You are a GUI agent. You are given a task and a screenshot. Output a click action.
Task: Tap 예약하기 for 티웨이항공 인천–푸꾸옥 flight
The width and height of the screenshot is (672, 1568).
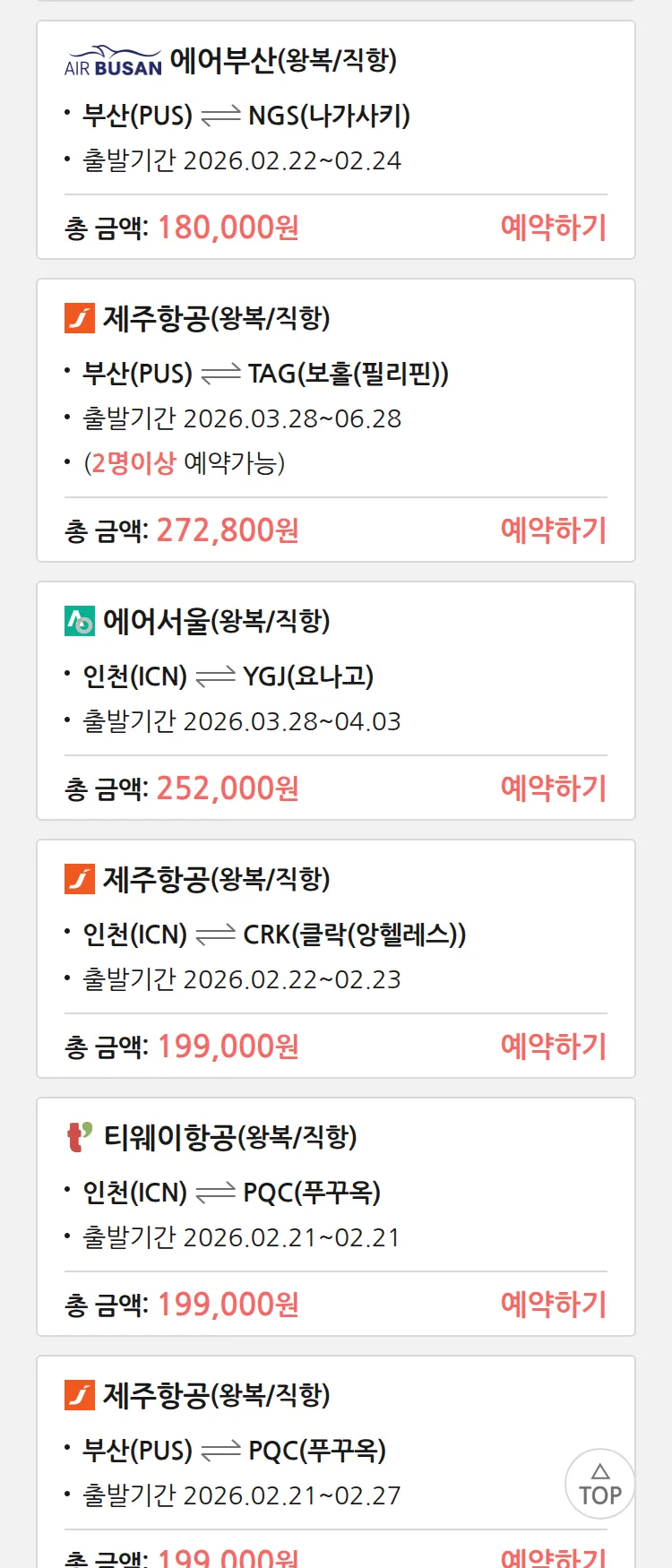pyautogui.click(x=553, y=1305)
